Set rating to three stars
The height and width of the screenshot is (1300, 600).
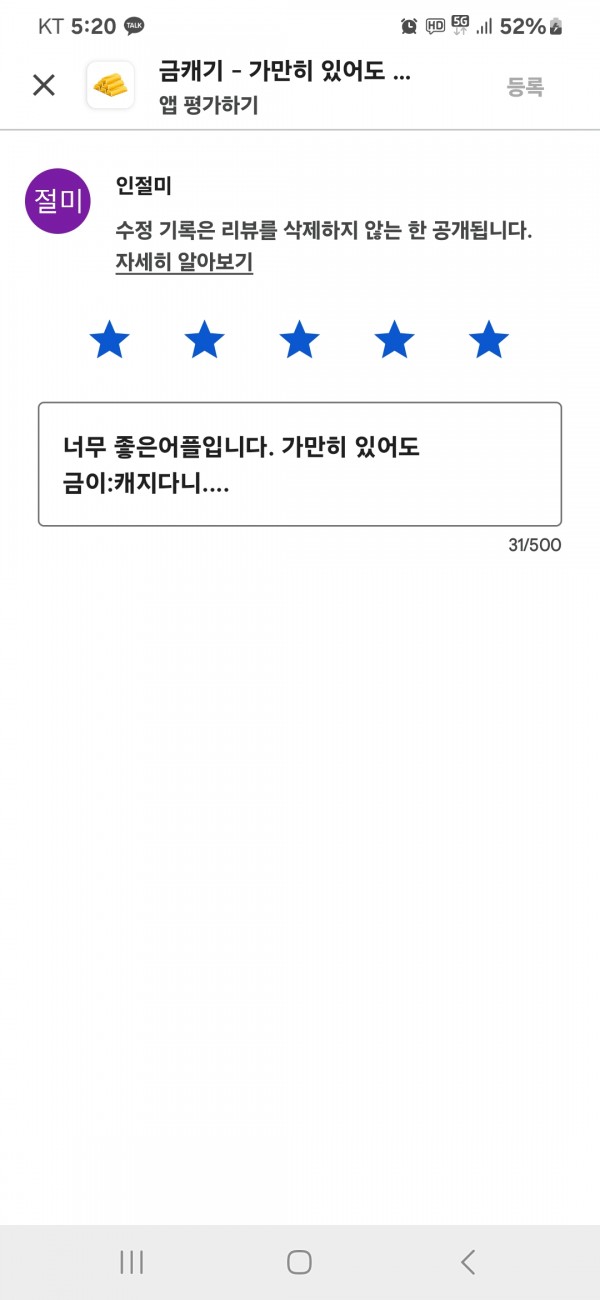click(299, 340)
